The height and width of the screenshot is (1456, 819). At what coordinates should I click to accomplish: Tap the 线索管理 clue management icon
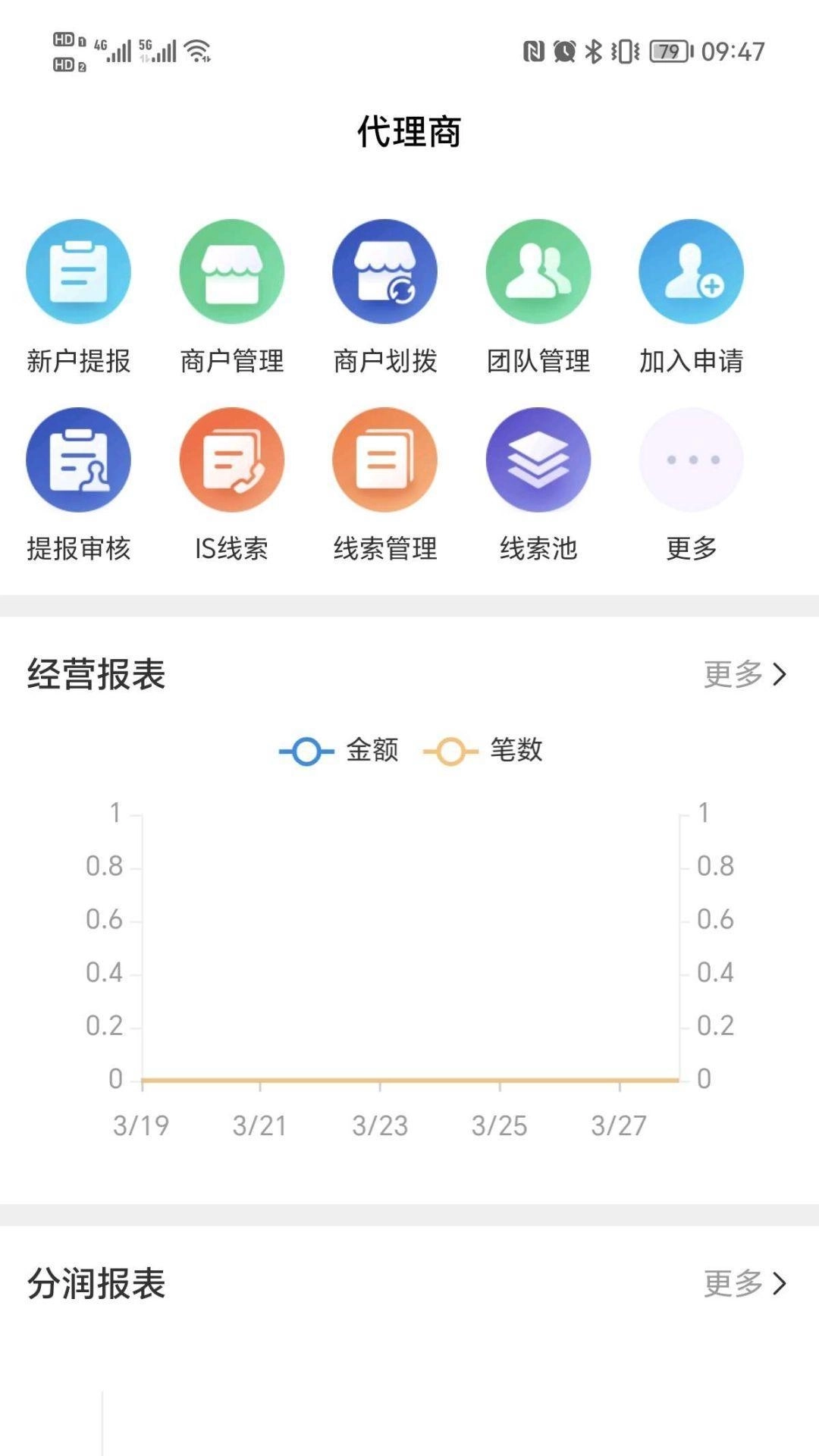click(384, 460)
